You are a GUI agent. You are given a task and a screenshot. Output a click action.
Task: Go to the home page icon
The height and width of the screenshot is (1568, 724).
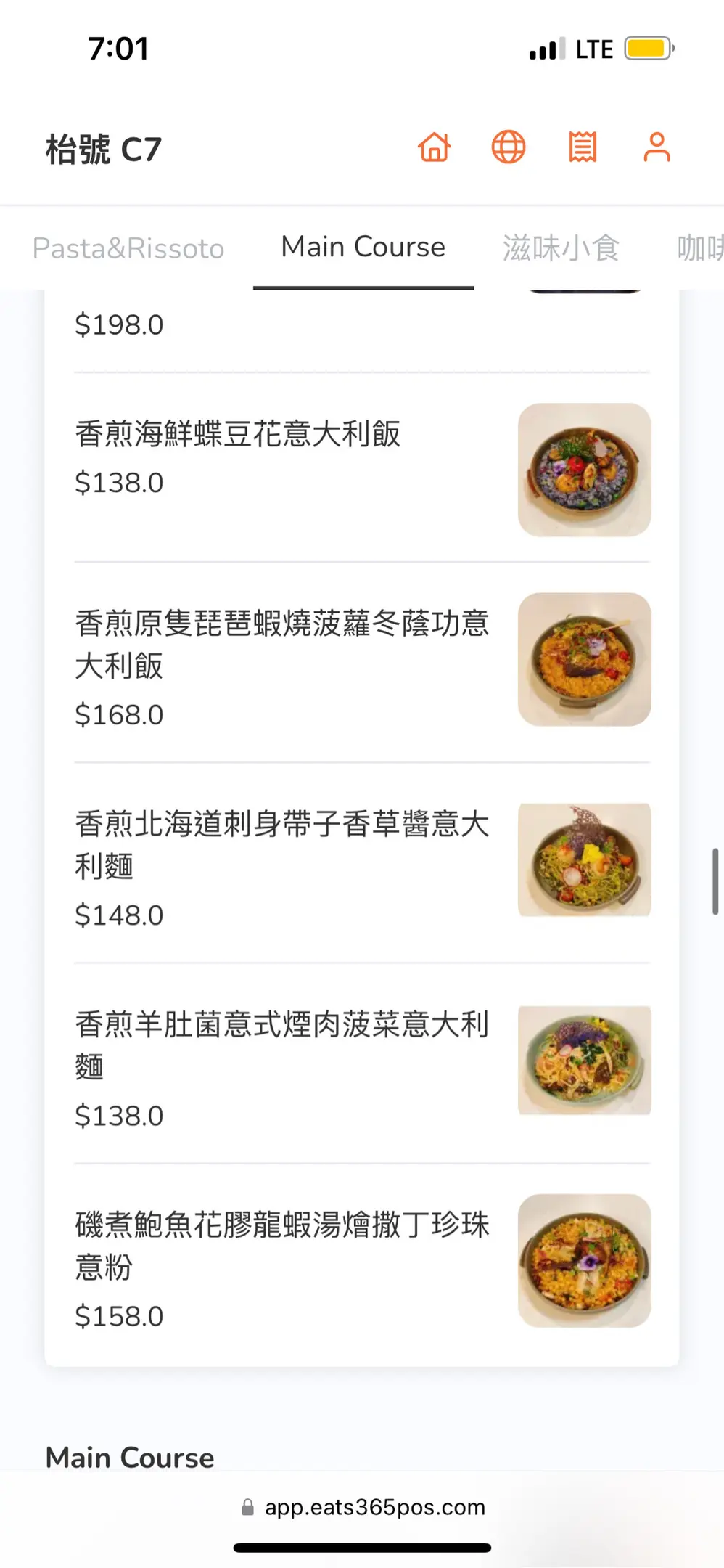click(435, 147)
